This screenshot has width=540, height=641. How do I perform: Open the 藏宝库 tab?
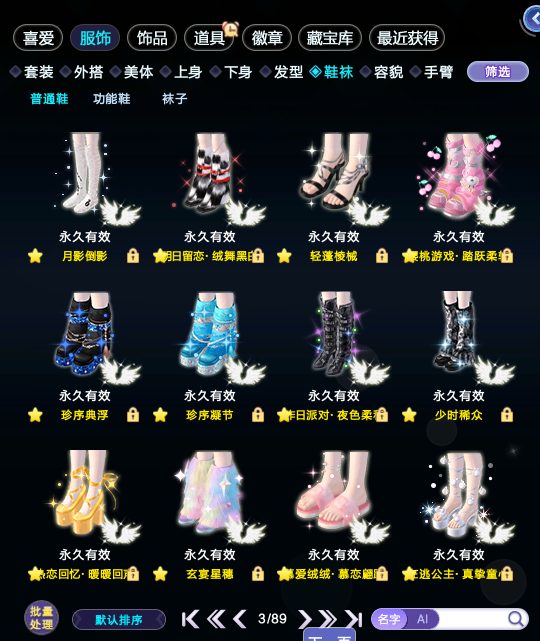pos(330,38)
